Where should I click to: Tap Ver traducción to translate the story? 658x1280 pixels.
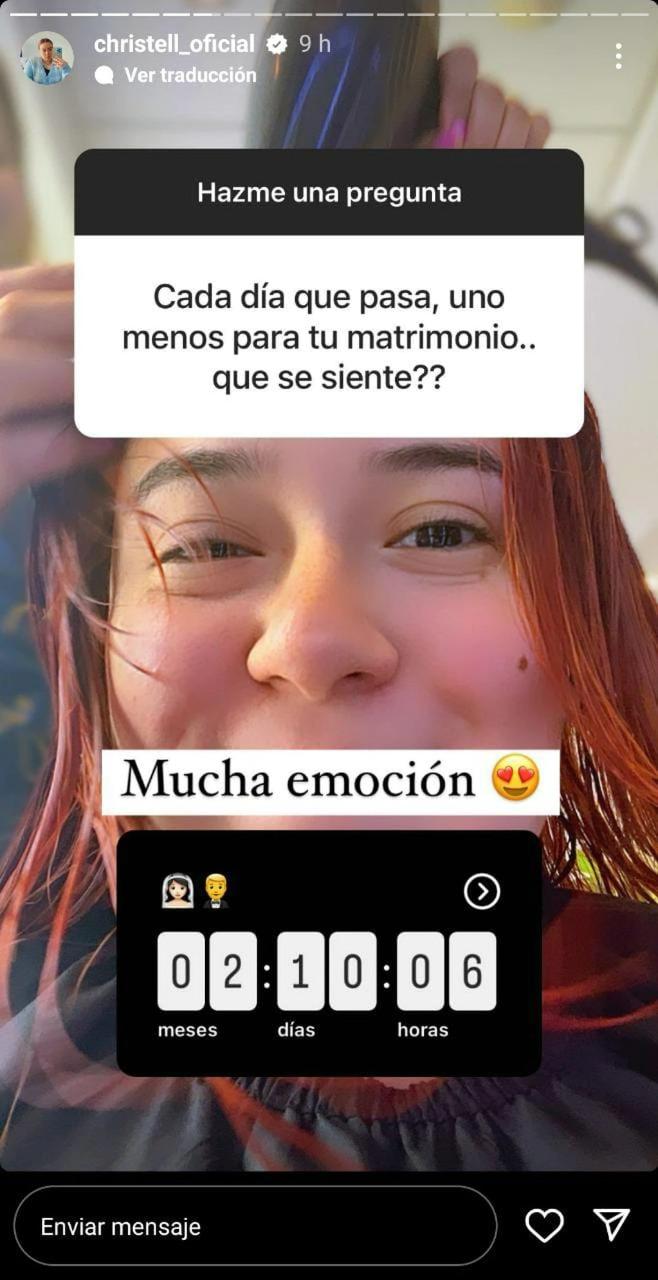click(x=189, y=75)
